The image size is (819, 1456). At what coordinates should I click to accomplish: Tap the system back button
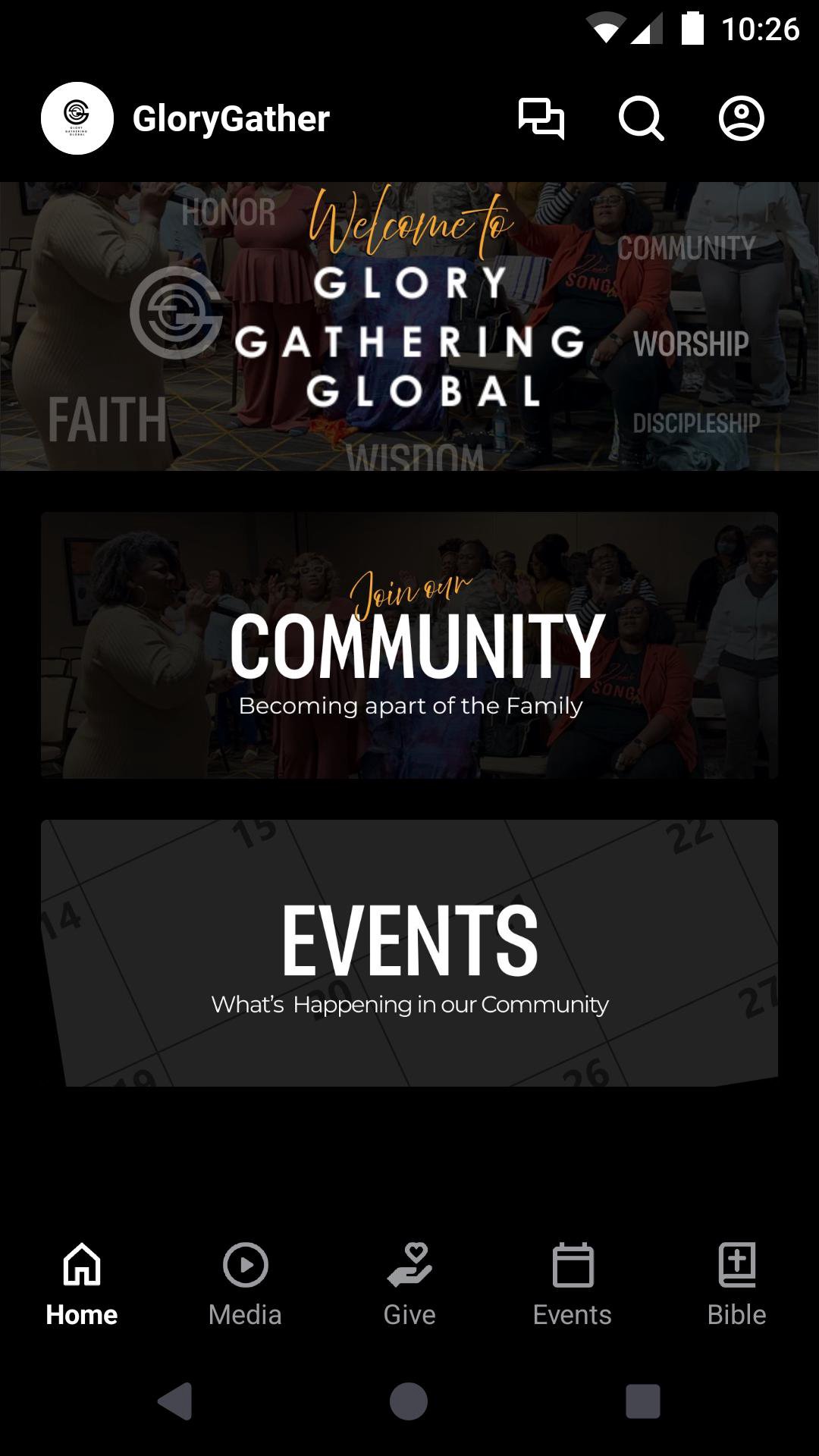tap(175, 1401)
